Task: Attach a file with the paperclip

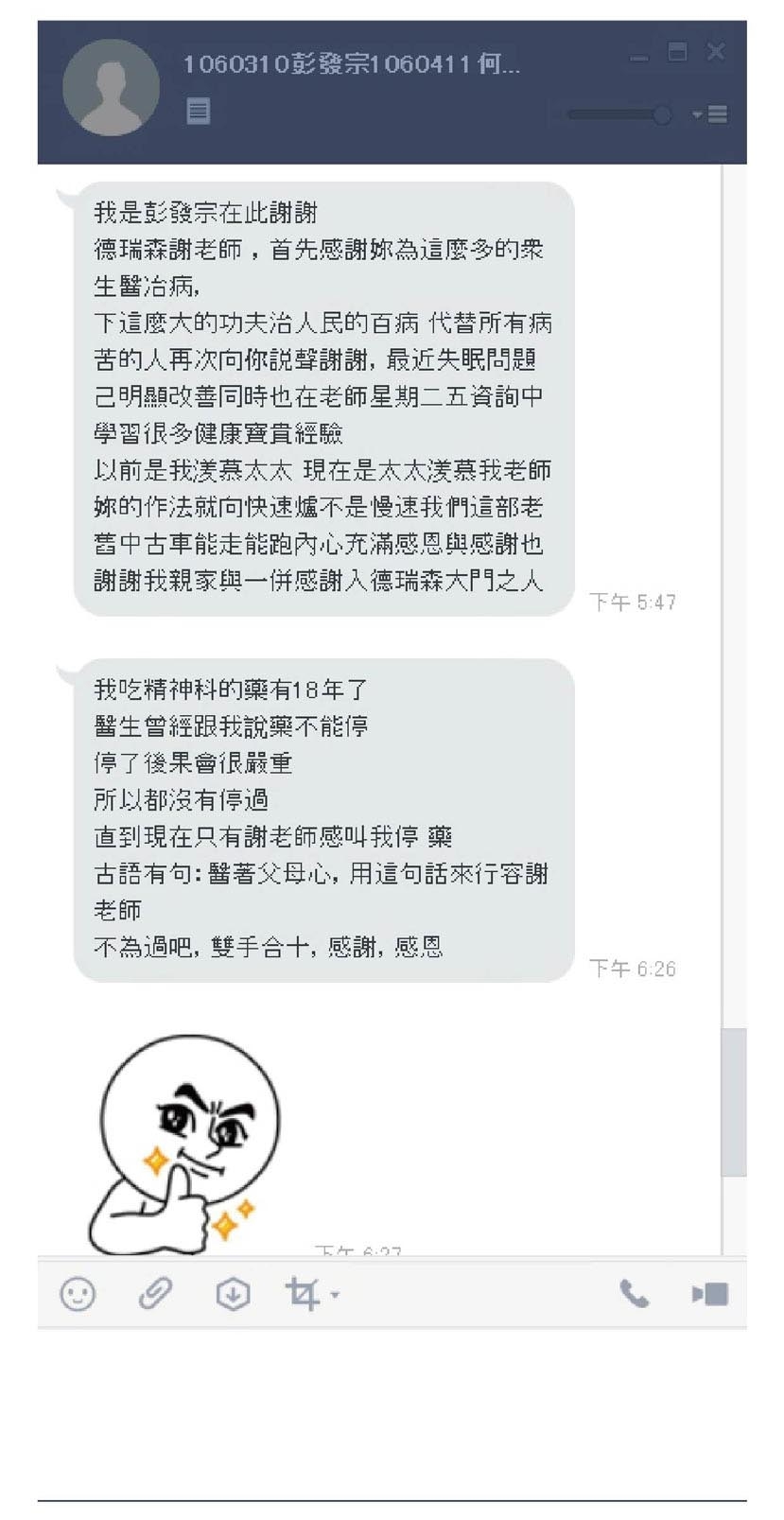Action: pyautogui.click(x=155, y=1293)
